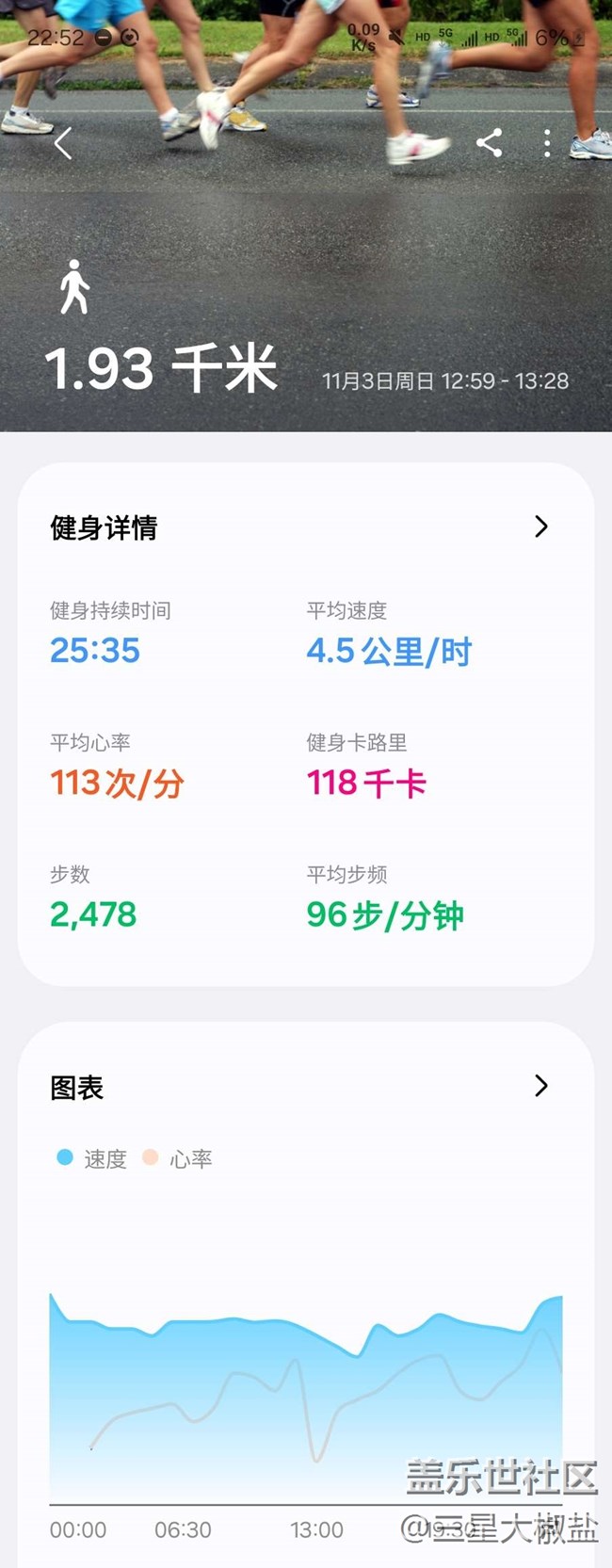
Task: Share this walking workout
Action: click(489, 143)
